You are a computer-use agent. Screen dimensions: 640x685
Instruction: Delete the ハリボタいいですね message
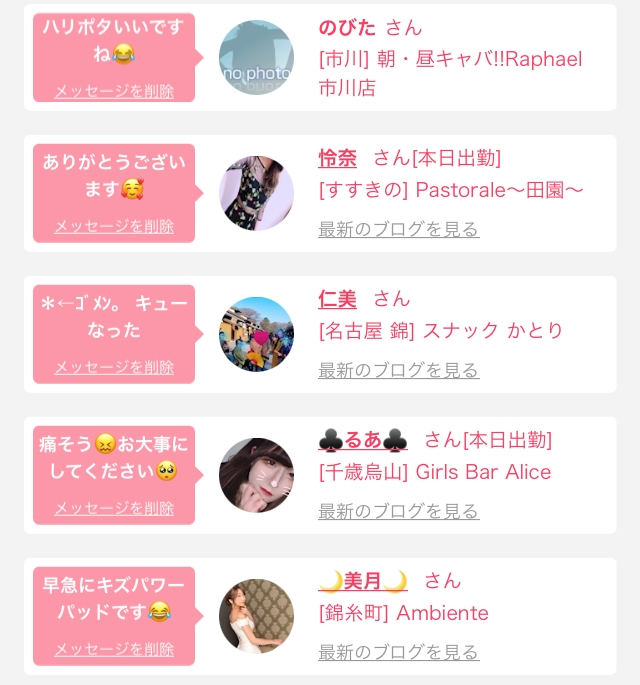114,91
